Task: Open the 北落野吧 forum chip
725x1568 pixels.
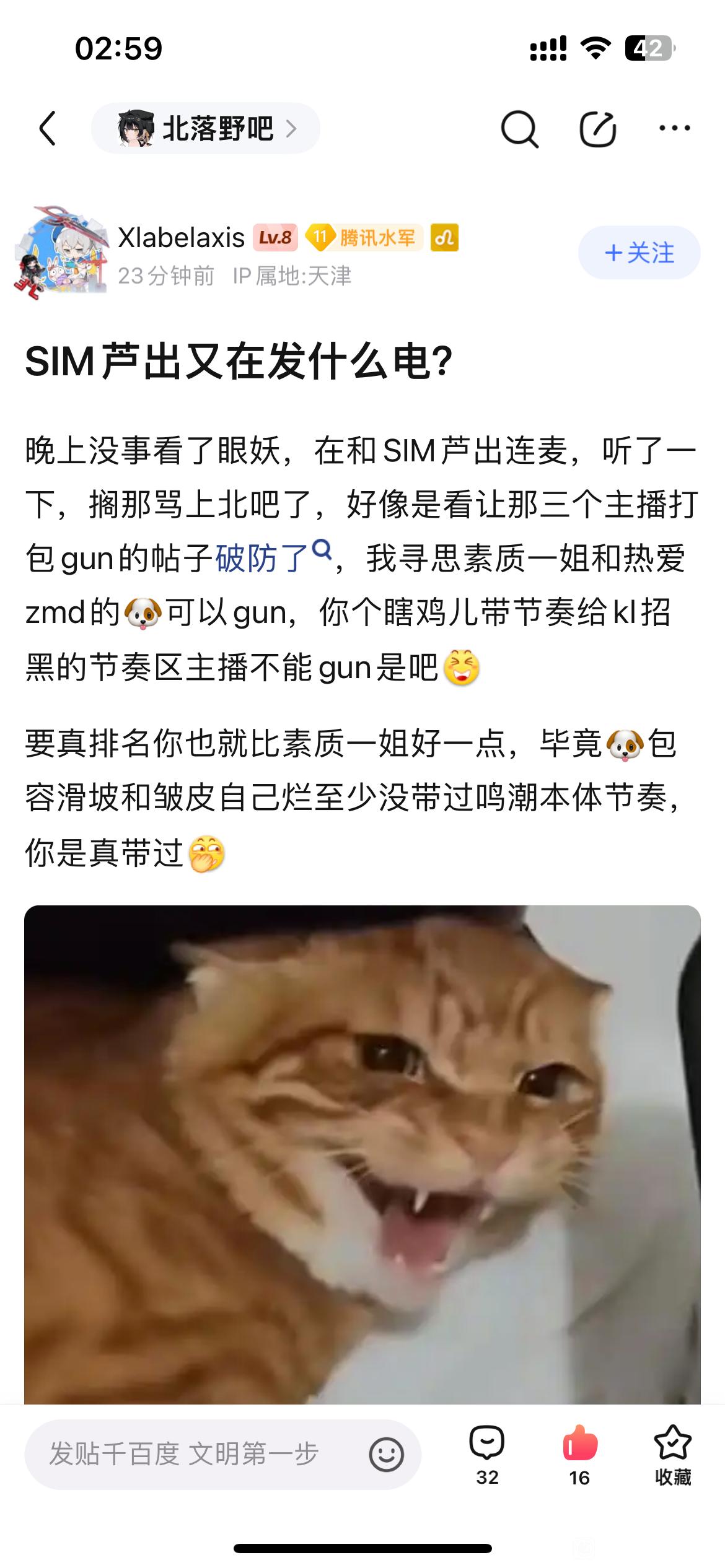Action: tap(206, 128)
